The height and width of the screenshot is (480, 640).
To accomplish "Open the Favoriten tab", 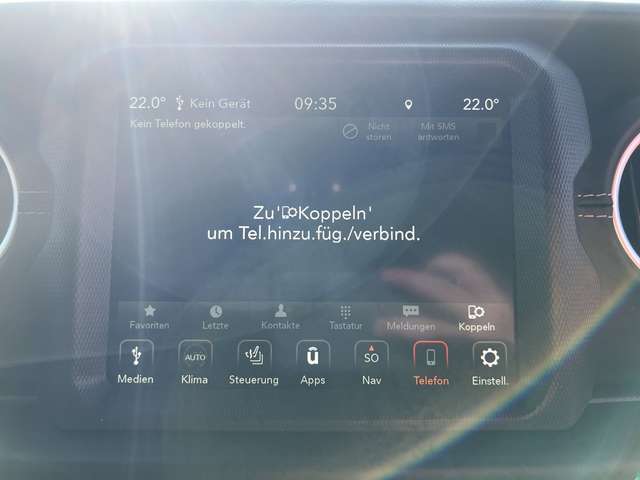I will pos(149,317).
